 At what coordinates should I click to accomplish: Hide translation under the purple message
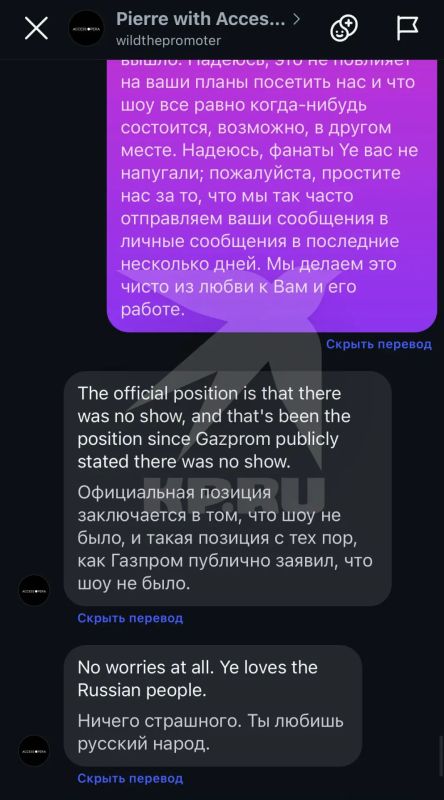[379, 344]
